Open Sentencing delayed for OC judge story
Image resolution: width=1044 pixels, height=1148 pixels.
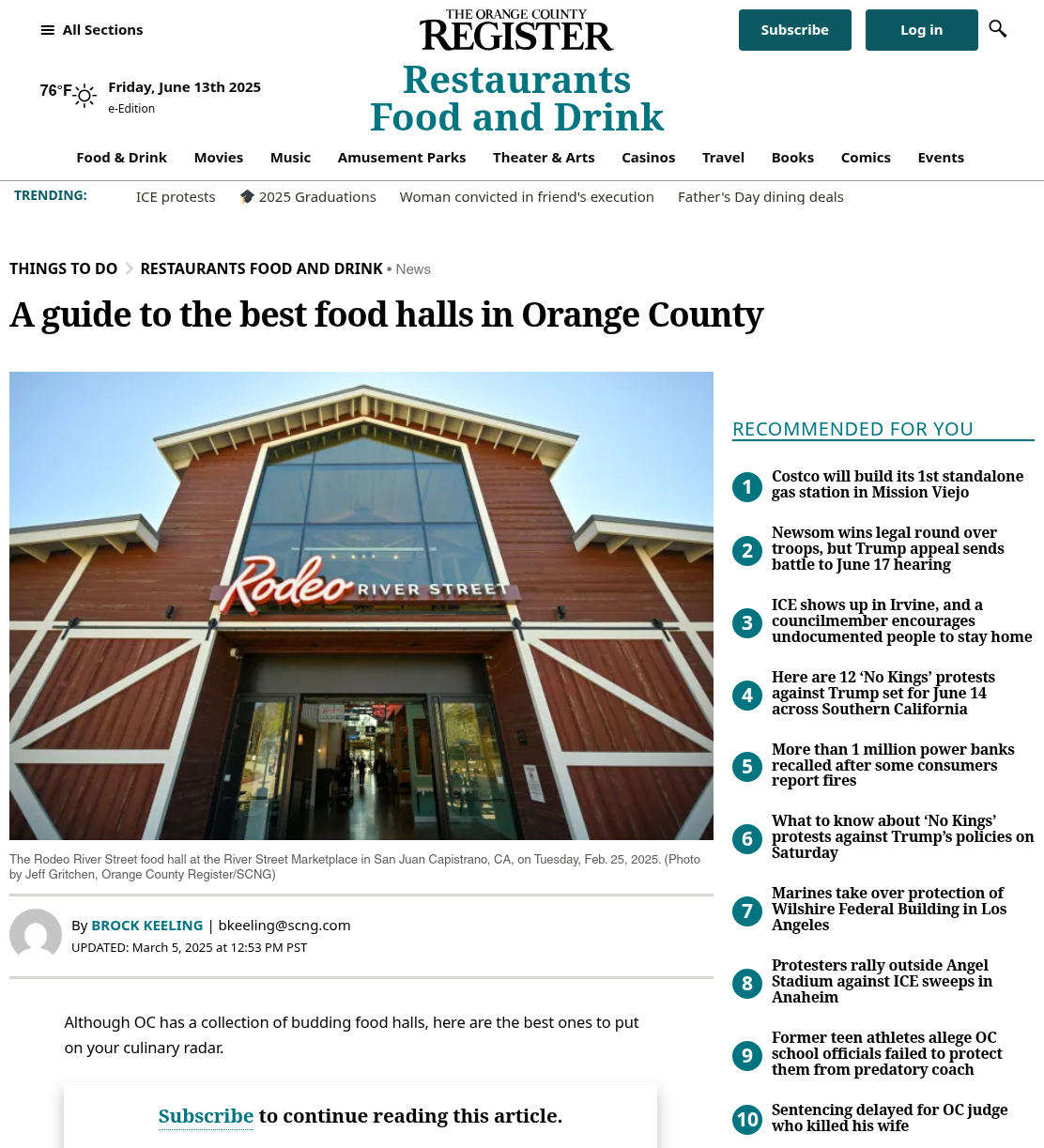point(889,1118)
